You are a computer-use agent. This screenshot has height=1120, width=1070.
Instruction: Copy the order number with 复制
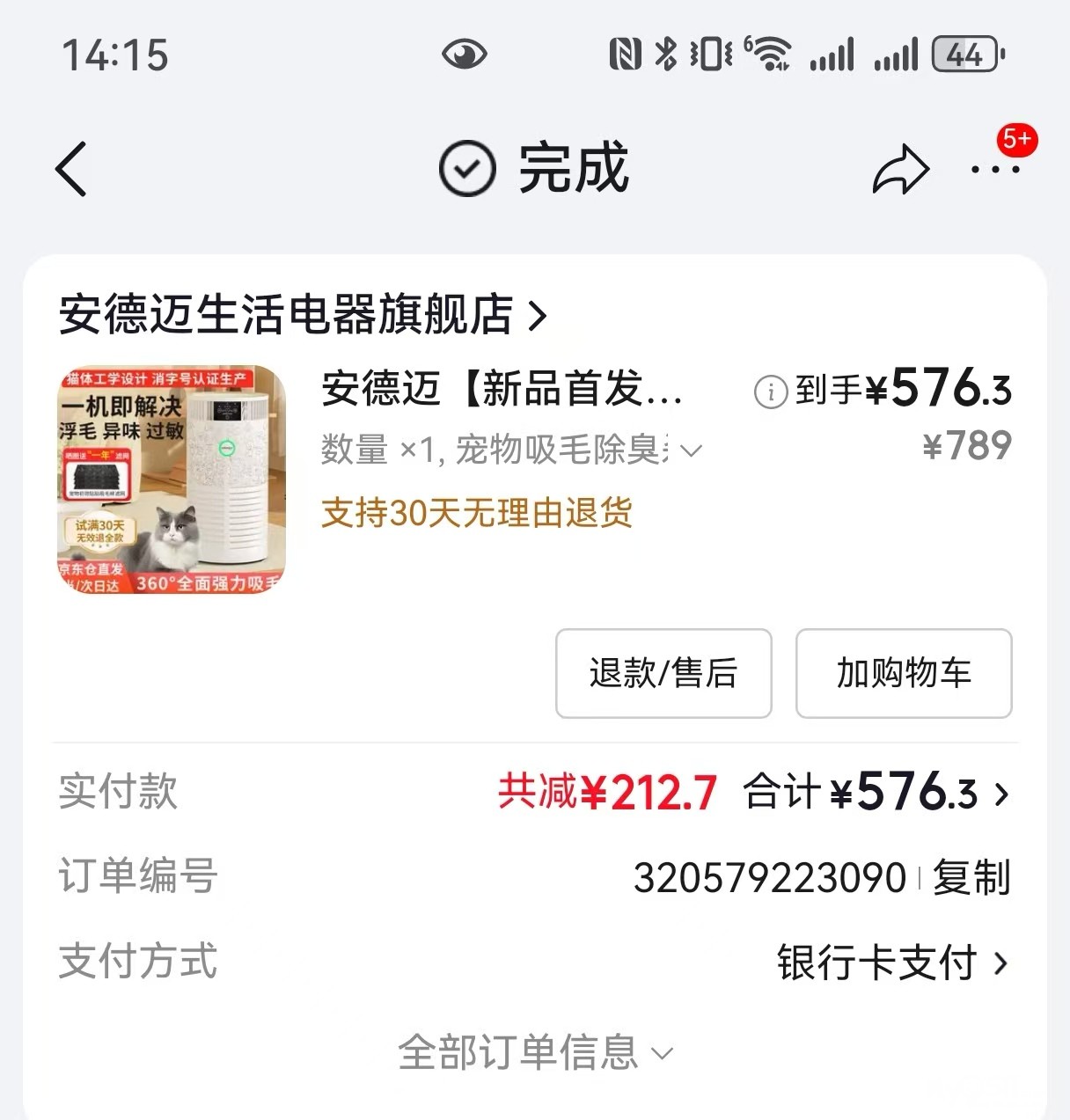(x=971, y=877)
